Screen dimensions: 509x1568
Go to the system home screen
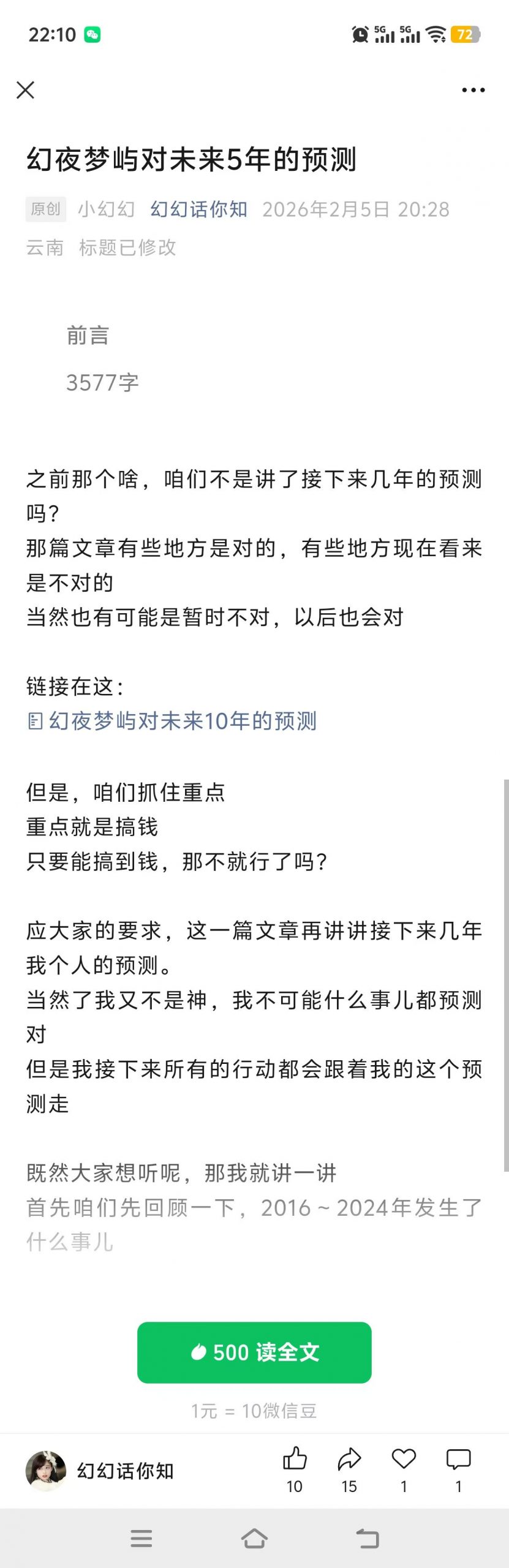pos(254,1538)
